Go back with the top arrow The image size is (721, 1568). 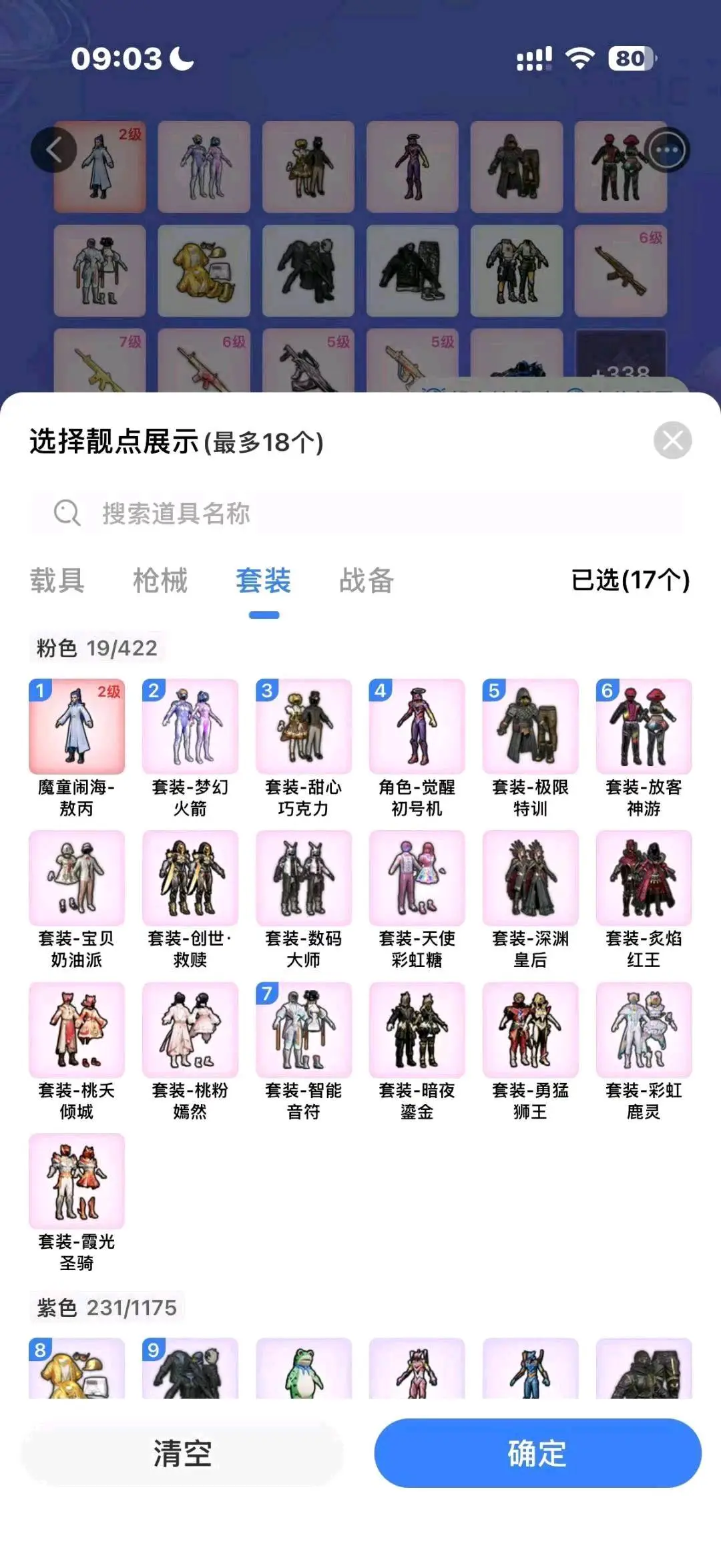click(x=53, y=150)
